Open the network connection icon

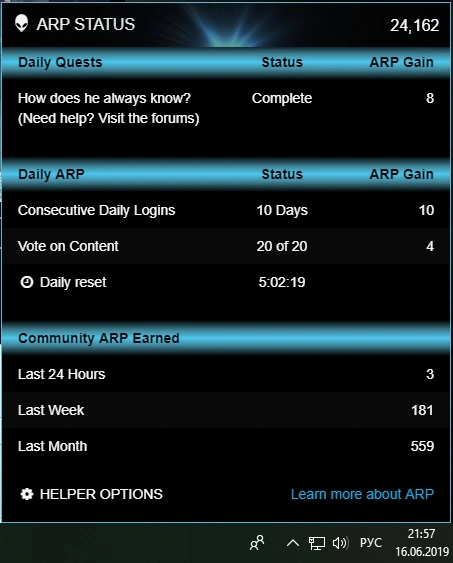(317, 543)
